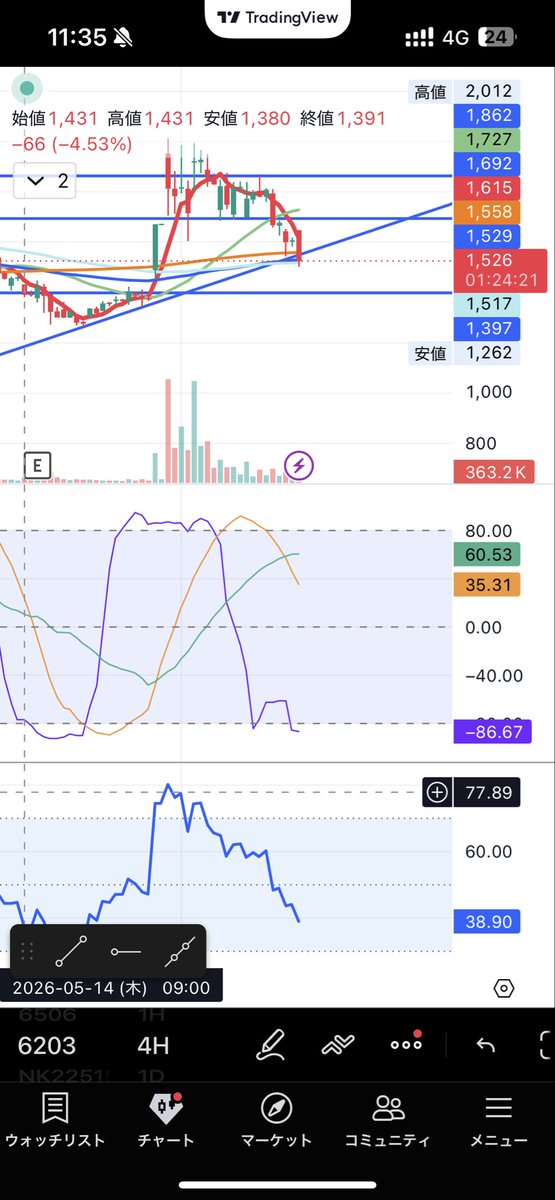Open the three-dot more options
Screen dimensions: 555x1200
coord(406,1044)
